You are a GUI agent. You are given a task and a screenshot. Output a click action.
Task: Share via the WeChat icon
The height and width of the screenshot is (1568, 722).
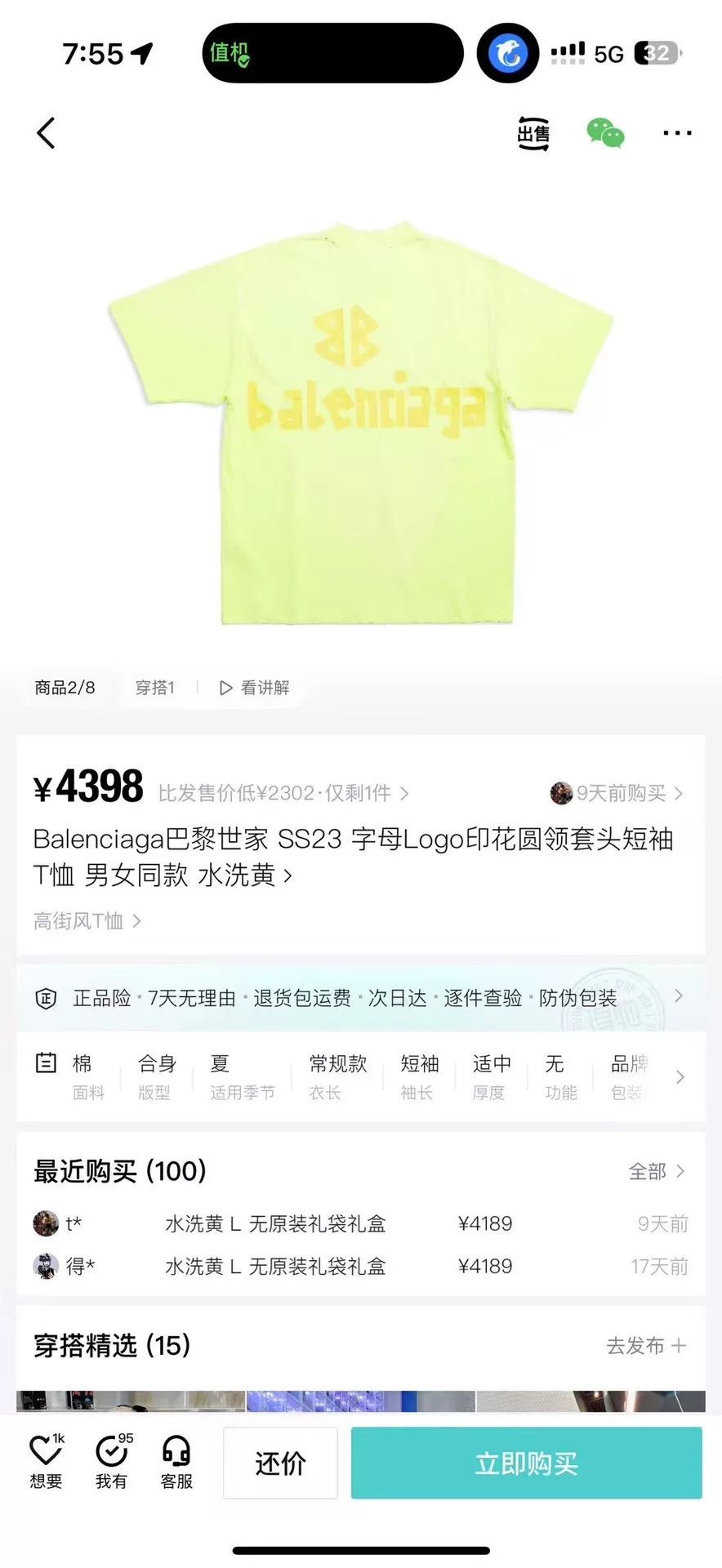click(605, 133)
